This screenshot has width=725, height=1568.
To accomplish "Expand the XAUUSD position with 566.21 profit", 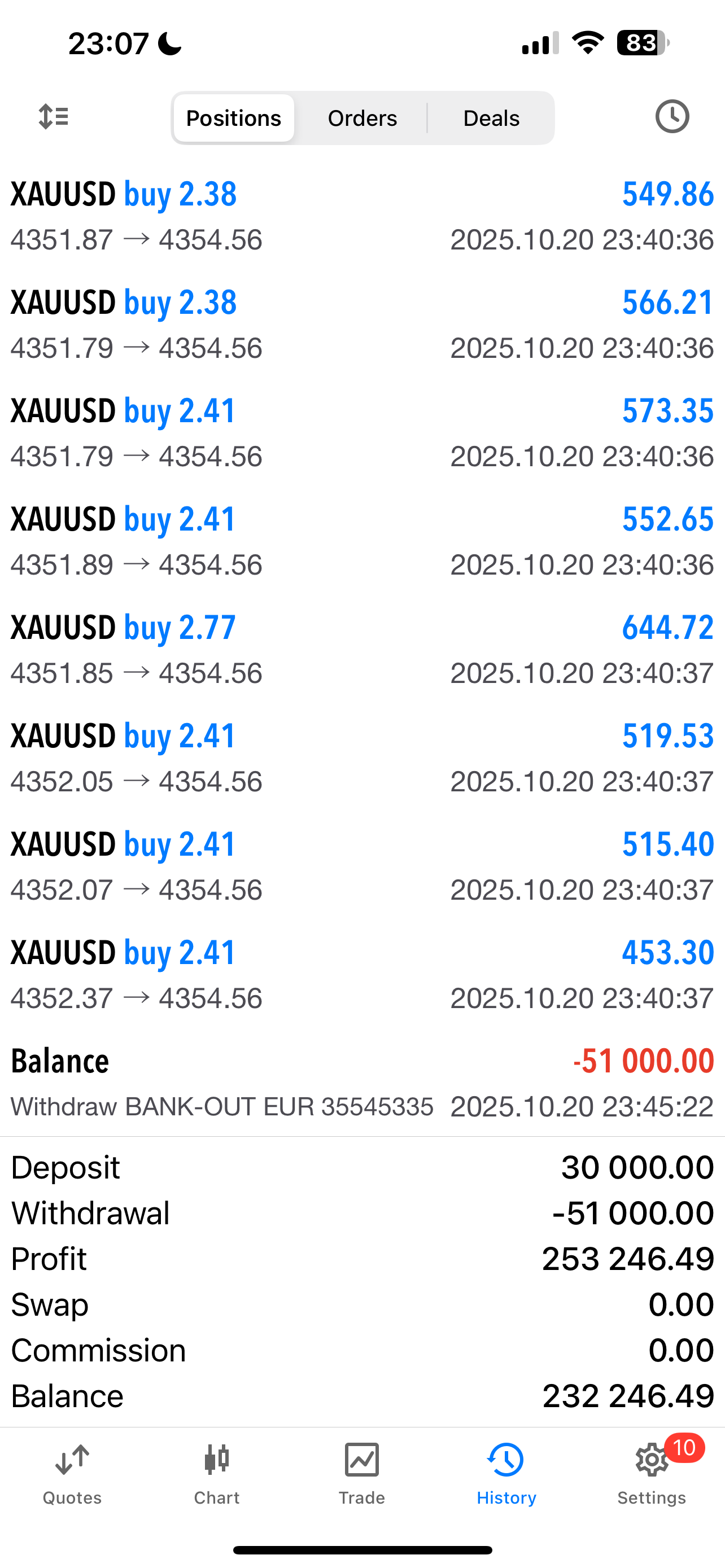I will click(x=362, y=325).
